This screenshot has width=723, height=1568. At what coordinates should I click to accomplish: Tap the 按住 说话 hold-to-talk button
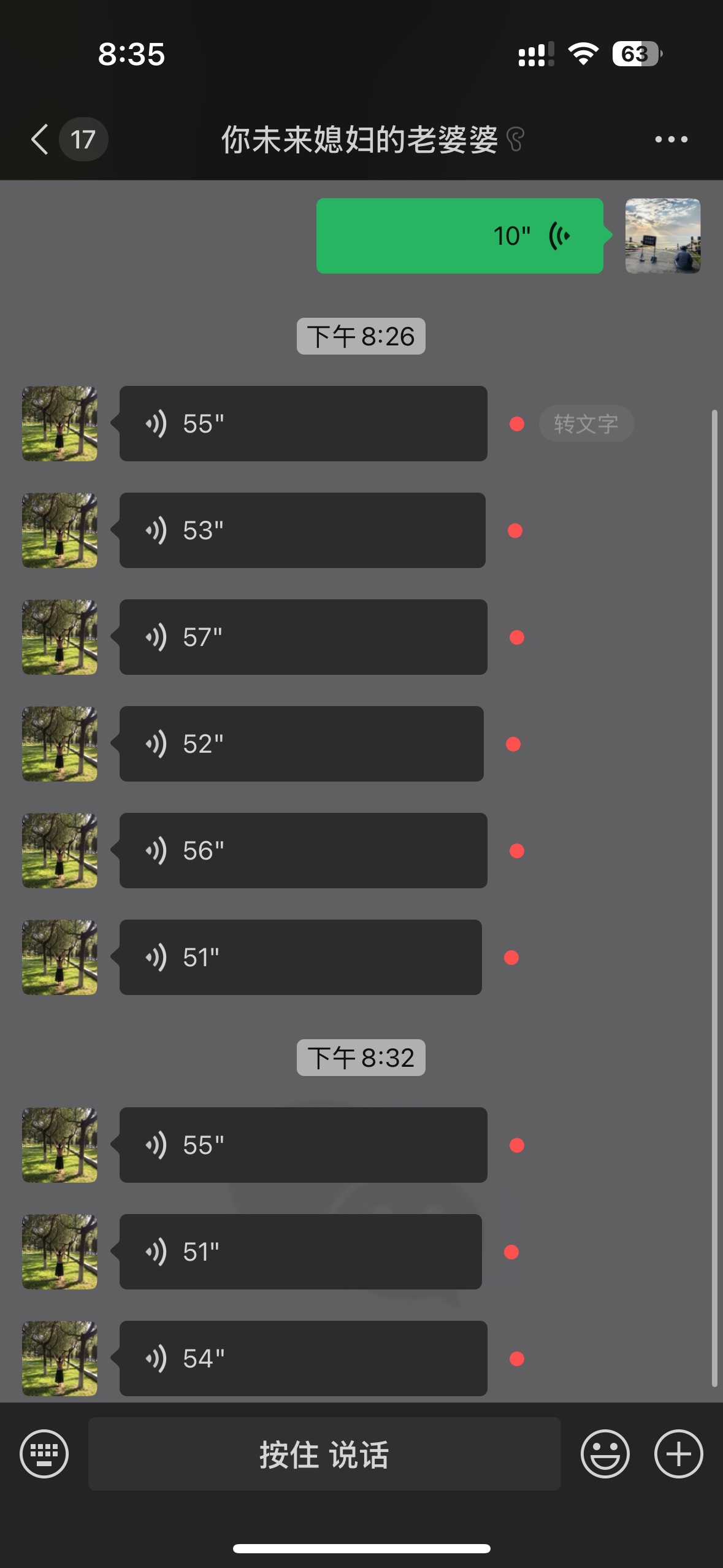coord(324,1454)
